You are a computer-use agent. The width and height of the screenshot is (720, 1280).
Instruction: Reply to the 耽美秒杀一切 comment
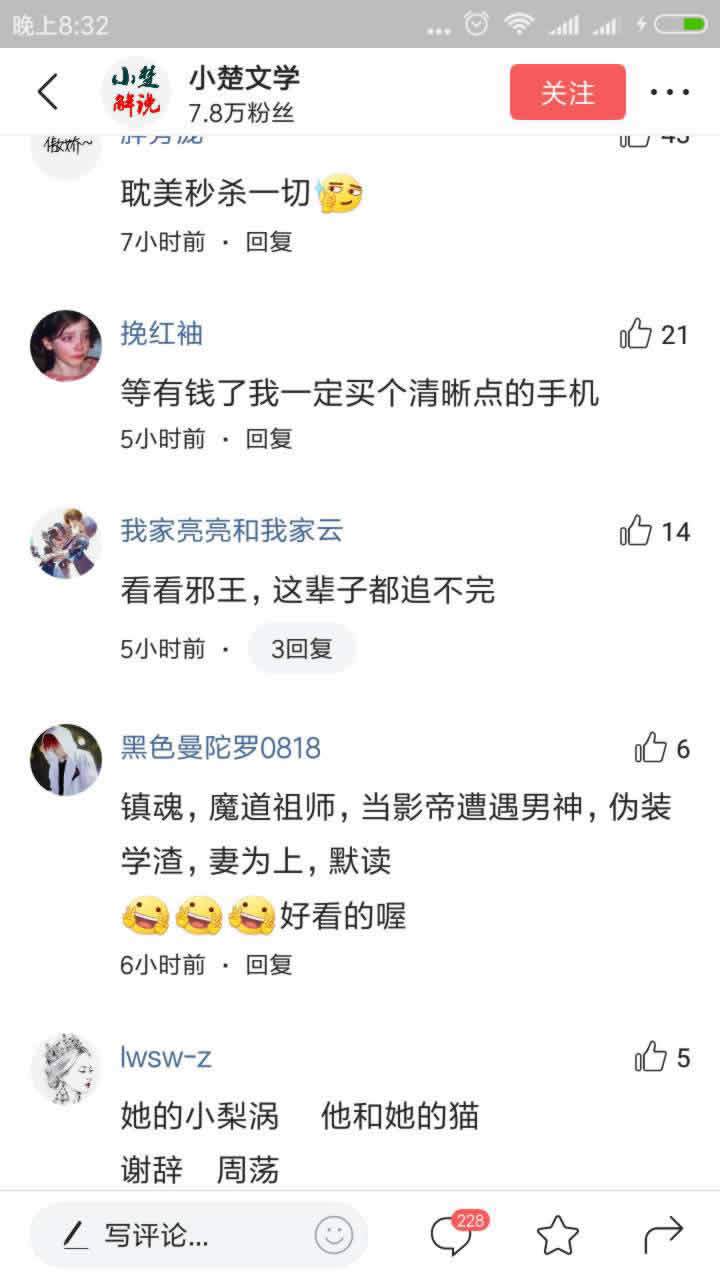(x=269, y=241)
